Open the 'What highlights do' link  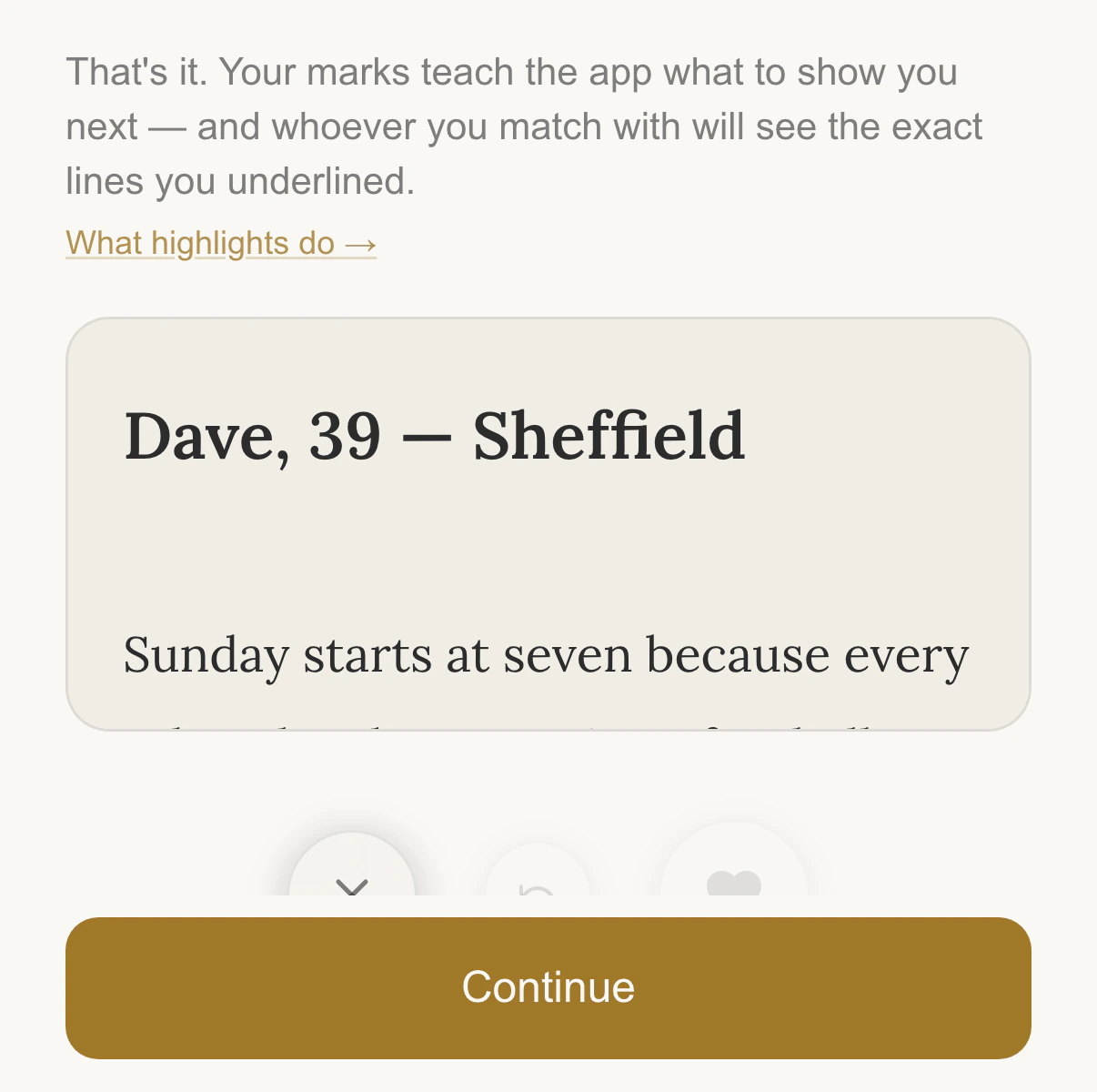click(x=221, y=243)
